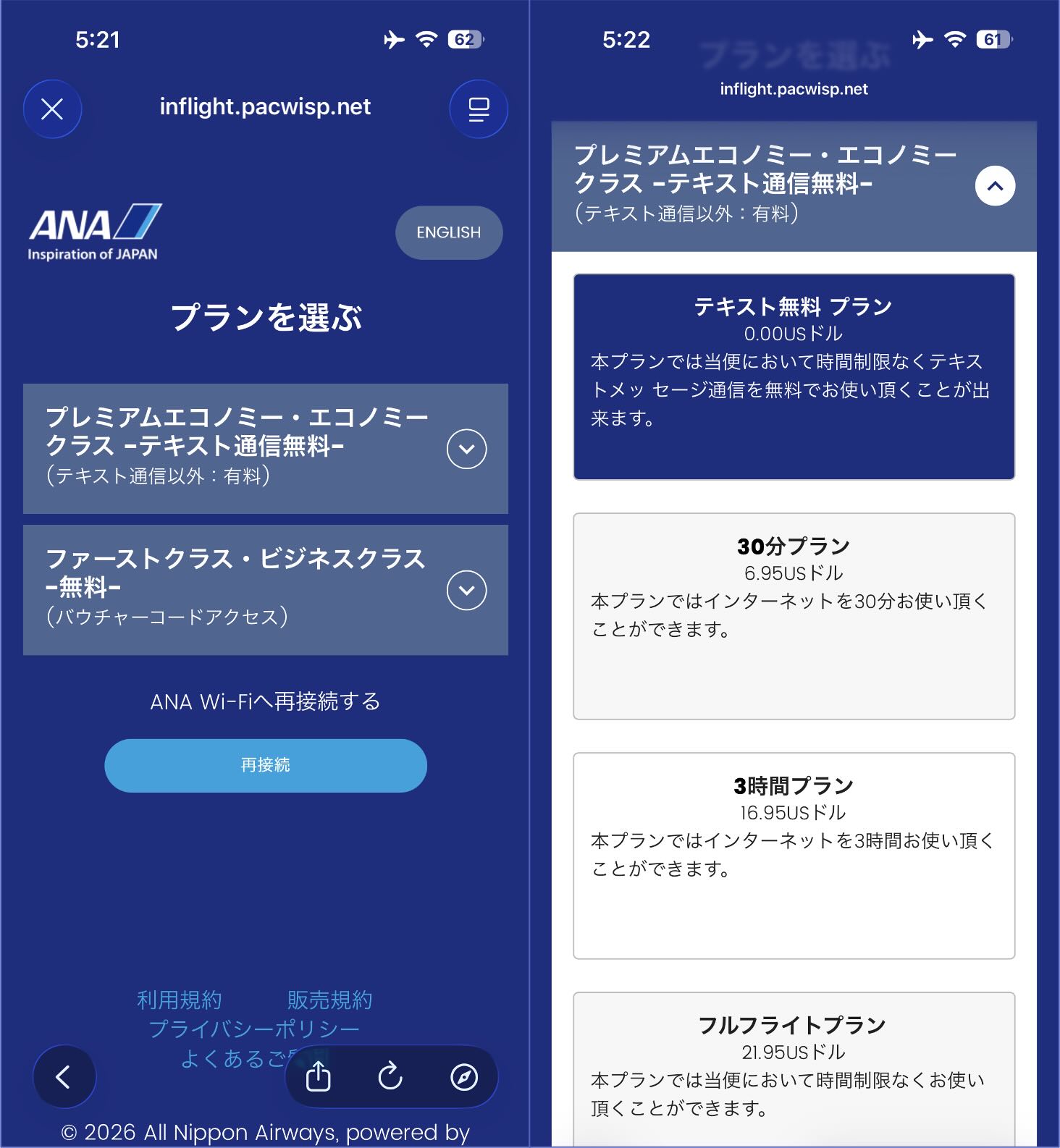
Task: Expand the ファーストクラス・ビジネスクラス plan section
Action: (x=466, y=590)
